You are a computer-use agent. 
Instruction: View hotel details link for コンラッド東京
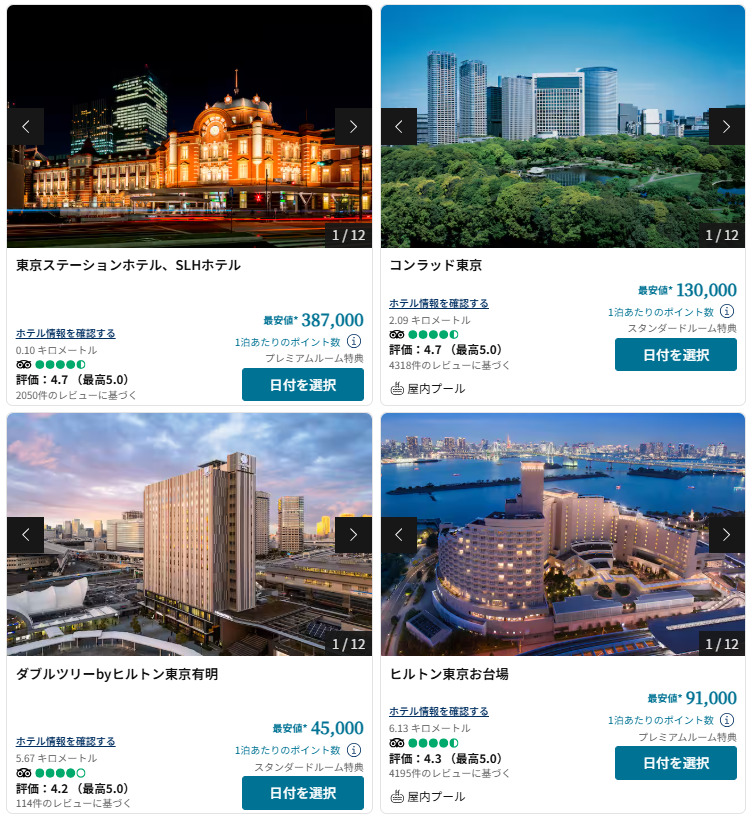(439, 303)
